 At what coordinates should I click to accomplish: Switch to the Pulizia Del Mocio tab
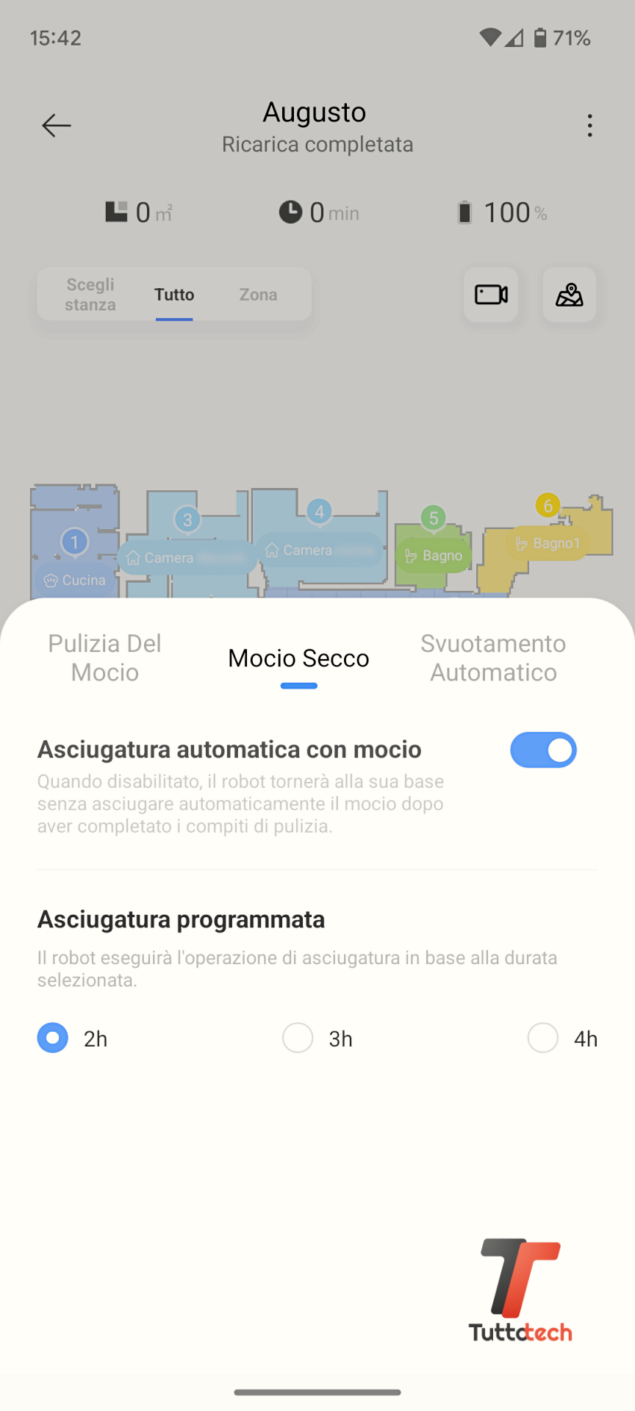point(105,658)
